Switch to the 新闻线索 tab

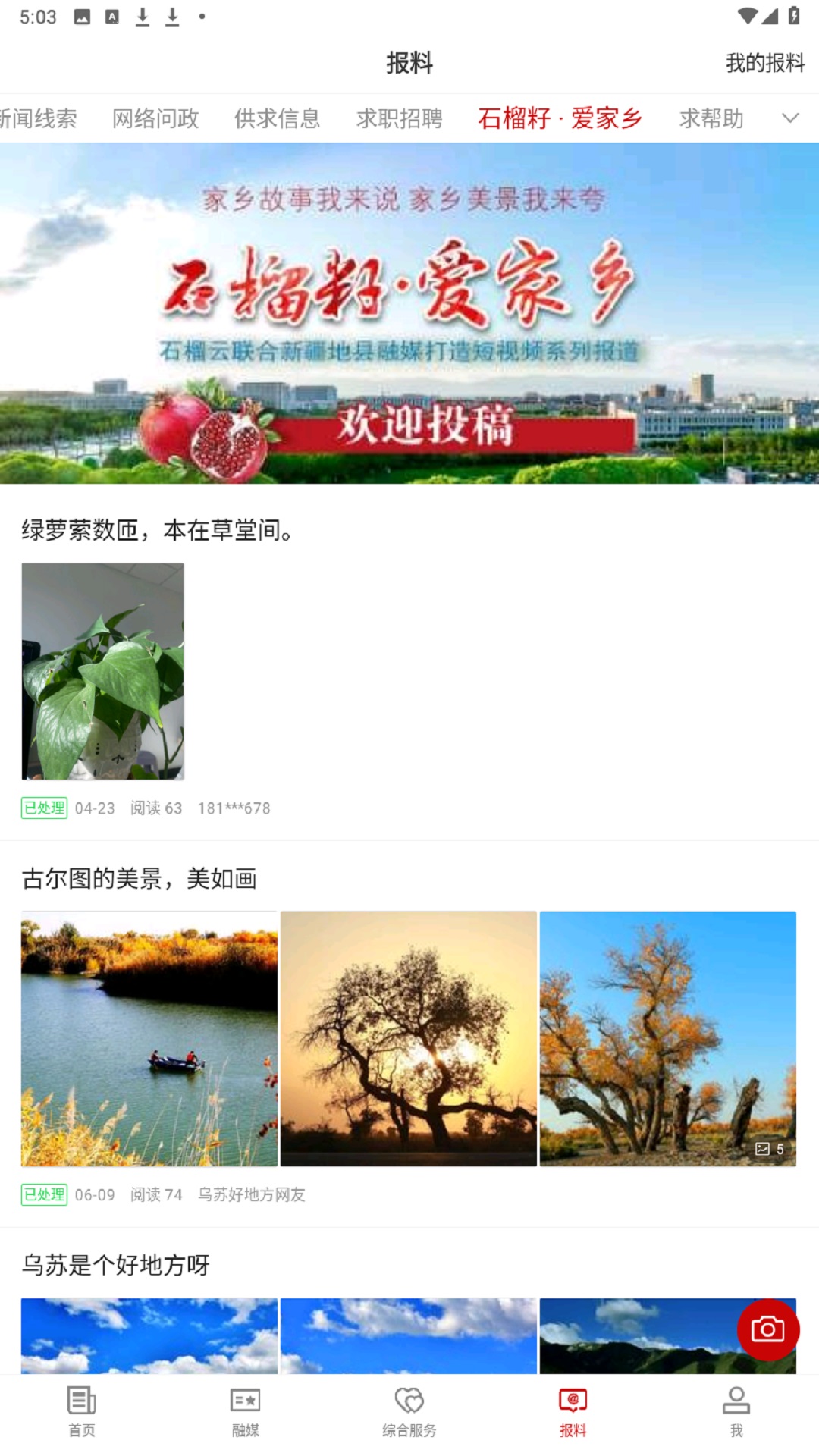click(x=38, y=118)
